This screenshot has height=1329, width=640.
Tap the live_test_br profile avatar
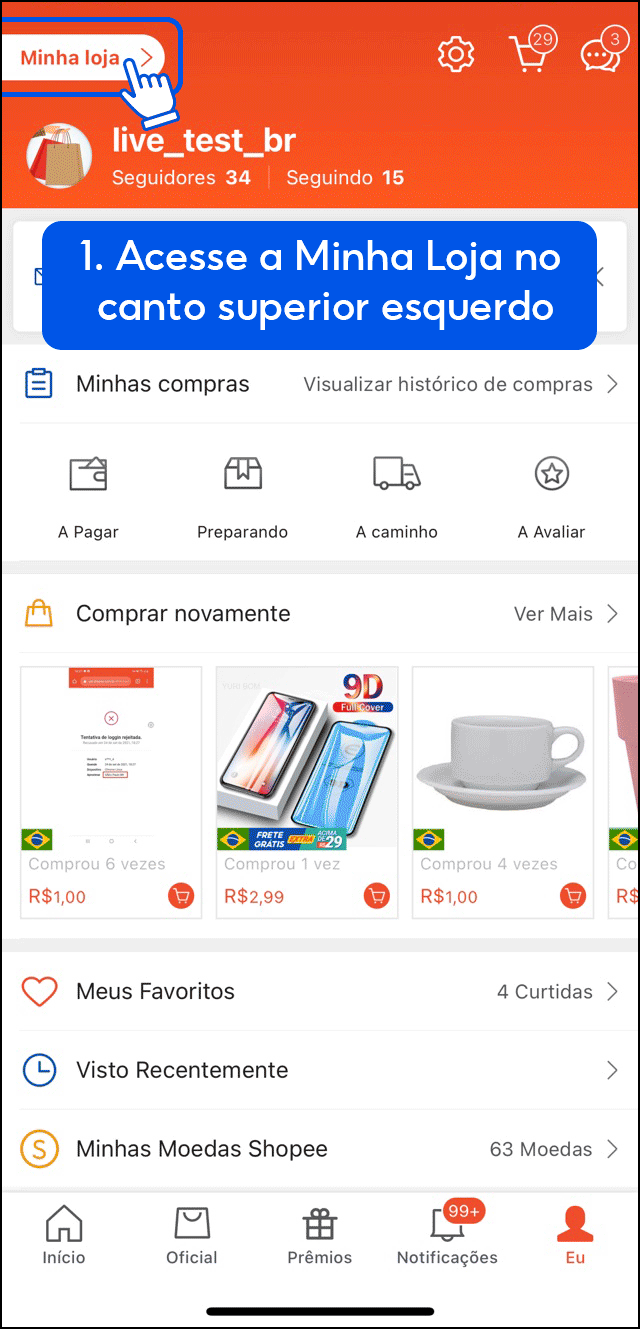59,157
